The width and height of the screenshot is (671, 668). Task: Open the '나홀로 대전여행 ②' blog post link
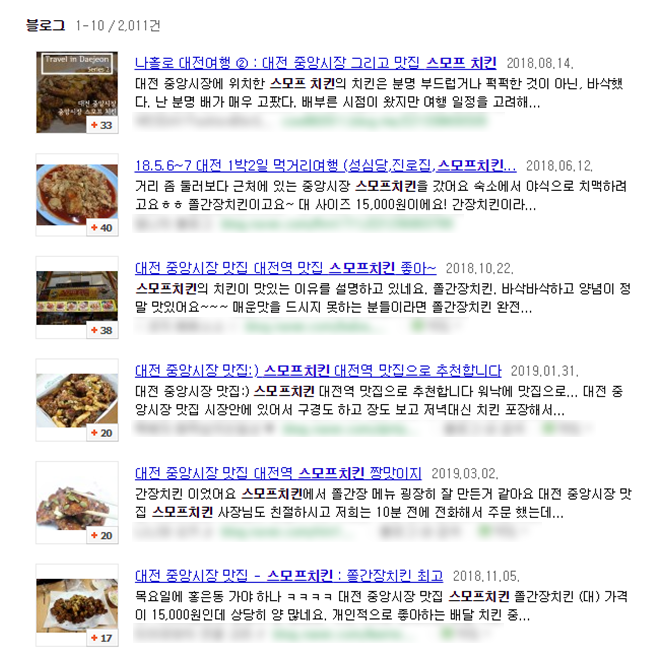click(x=315, y=62)
